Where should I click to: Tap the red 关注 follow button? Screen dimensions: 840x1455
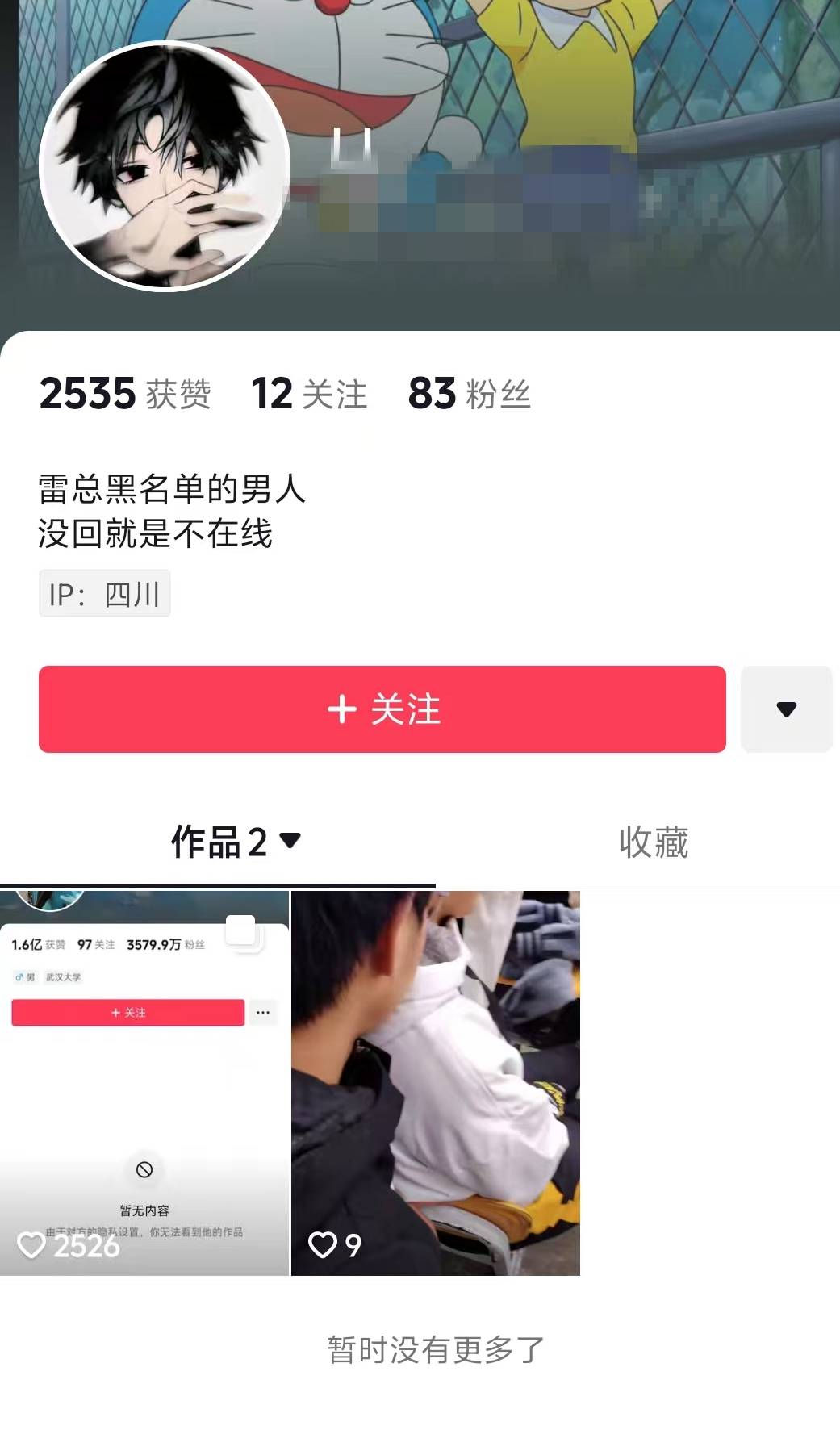point(382,709)
